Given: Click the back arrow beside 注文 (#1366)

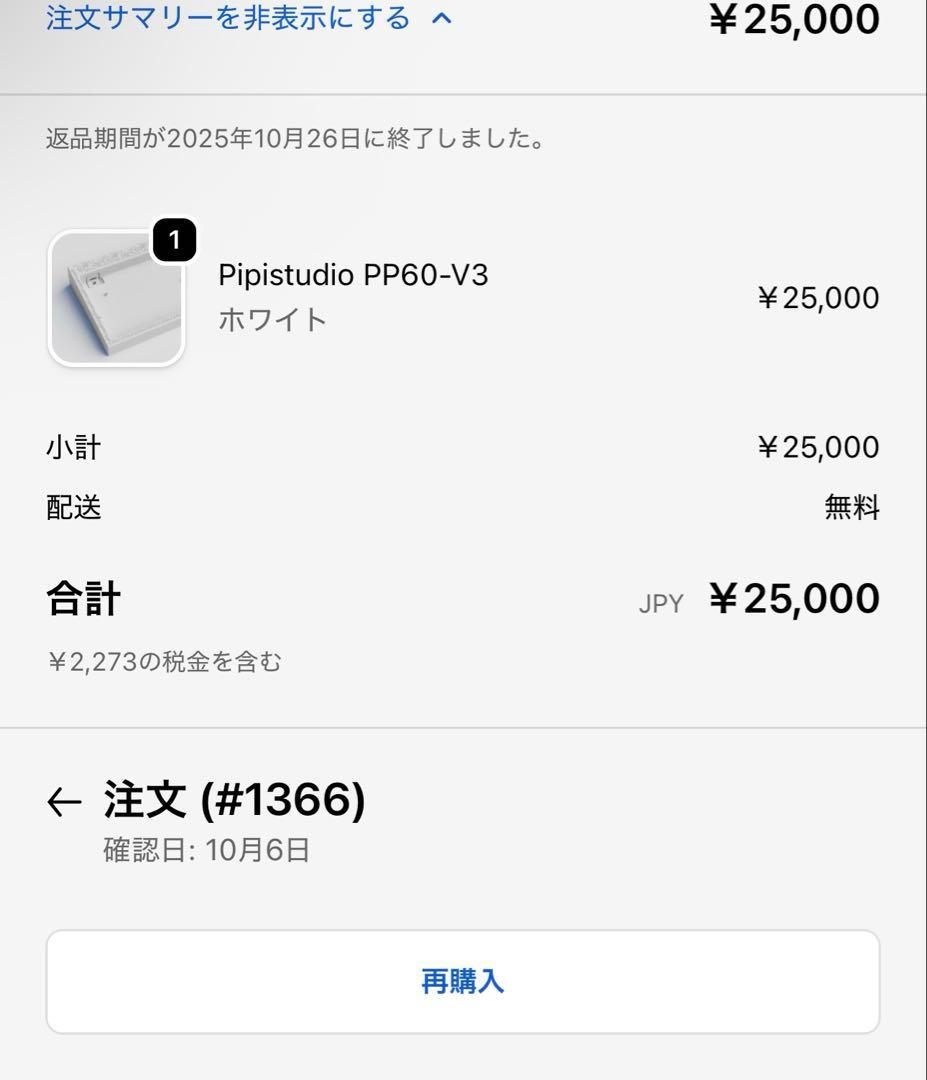Looking at the screenshot, I should tap(62, 799).
